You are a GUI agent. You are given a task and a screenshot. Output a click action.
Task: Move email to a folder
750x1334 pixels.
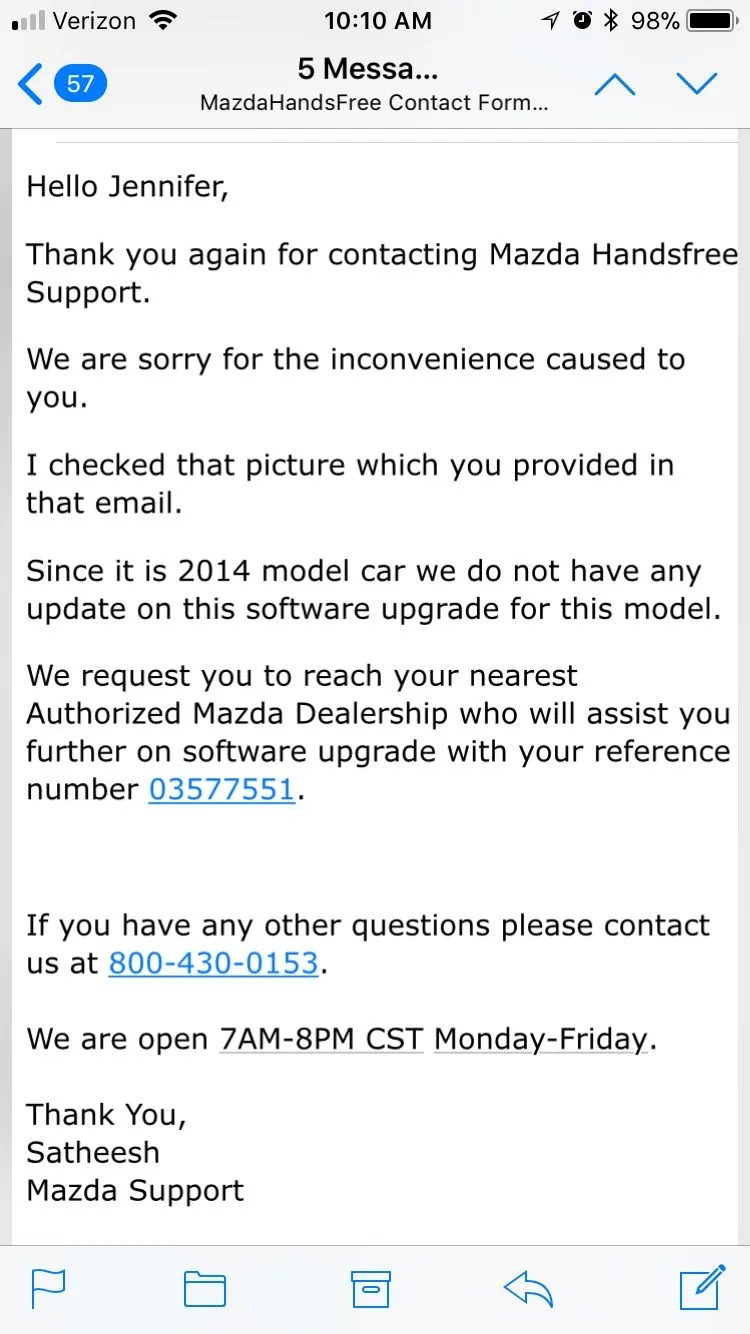pyautogui.click(x=205, y=1289)
